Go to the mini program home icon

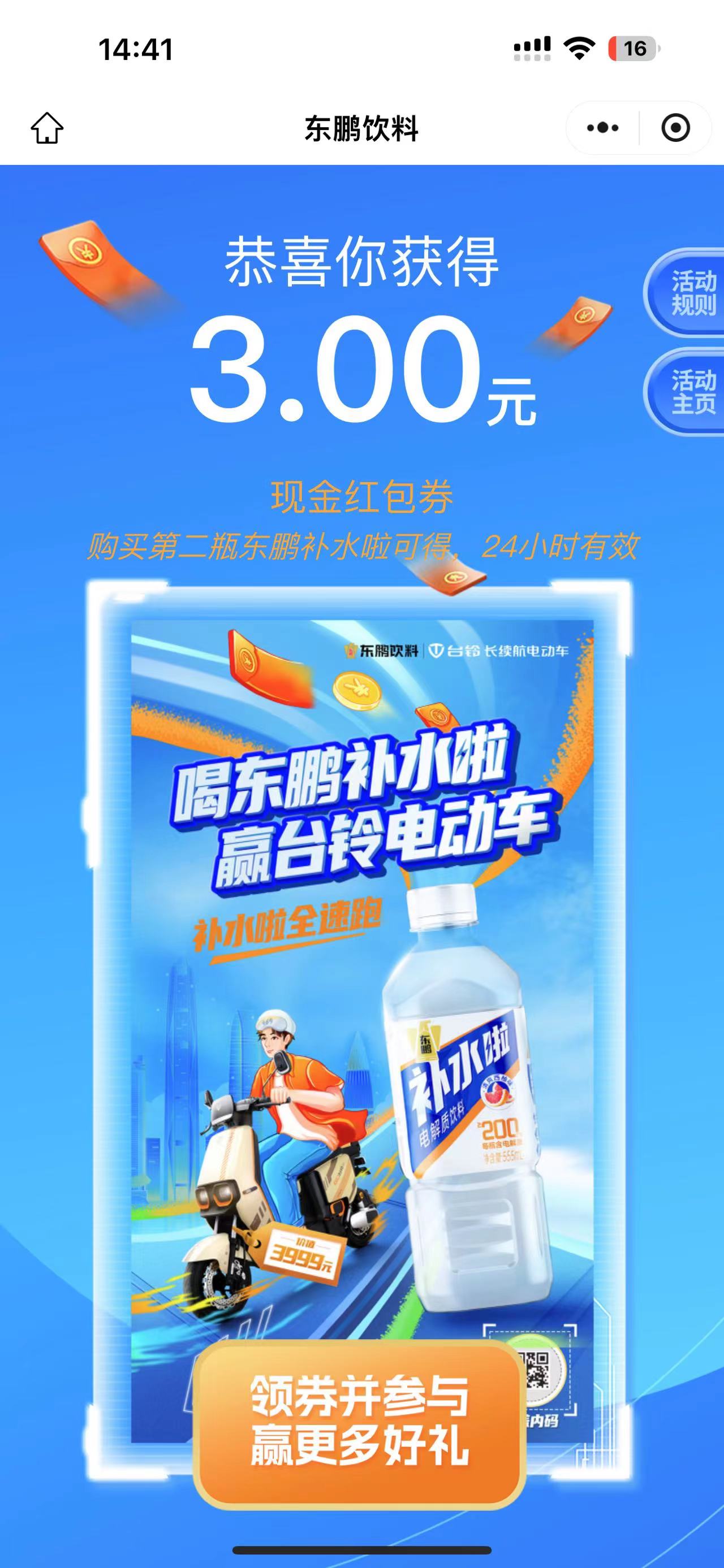coord(47,128)
